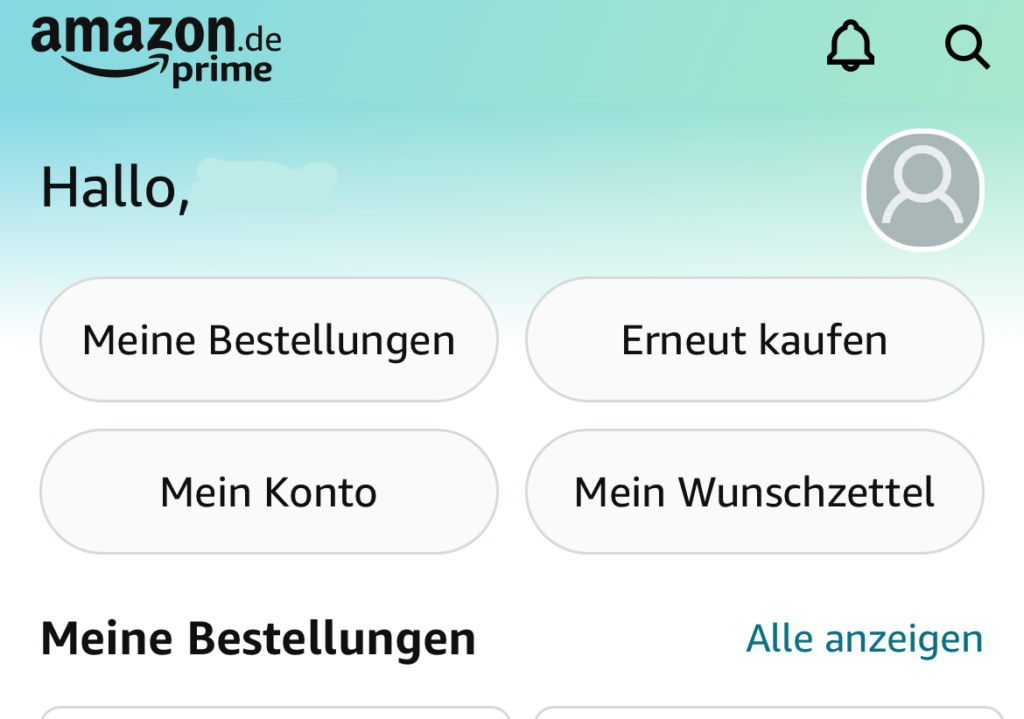This screenshot has width=1024, height=719.
Task: Open the search magnifier icon
Action: [967, 47]
